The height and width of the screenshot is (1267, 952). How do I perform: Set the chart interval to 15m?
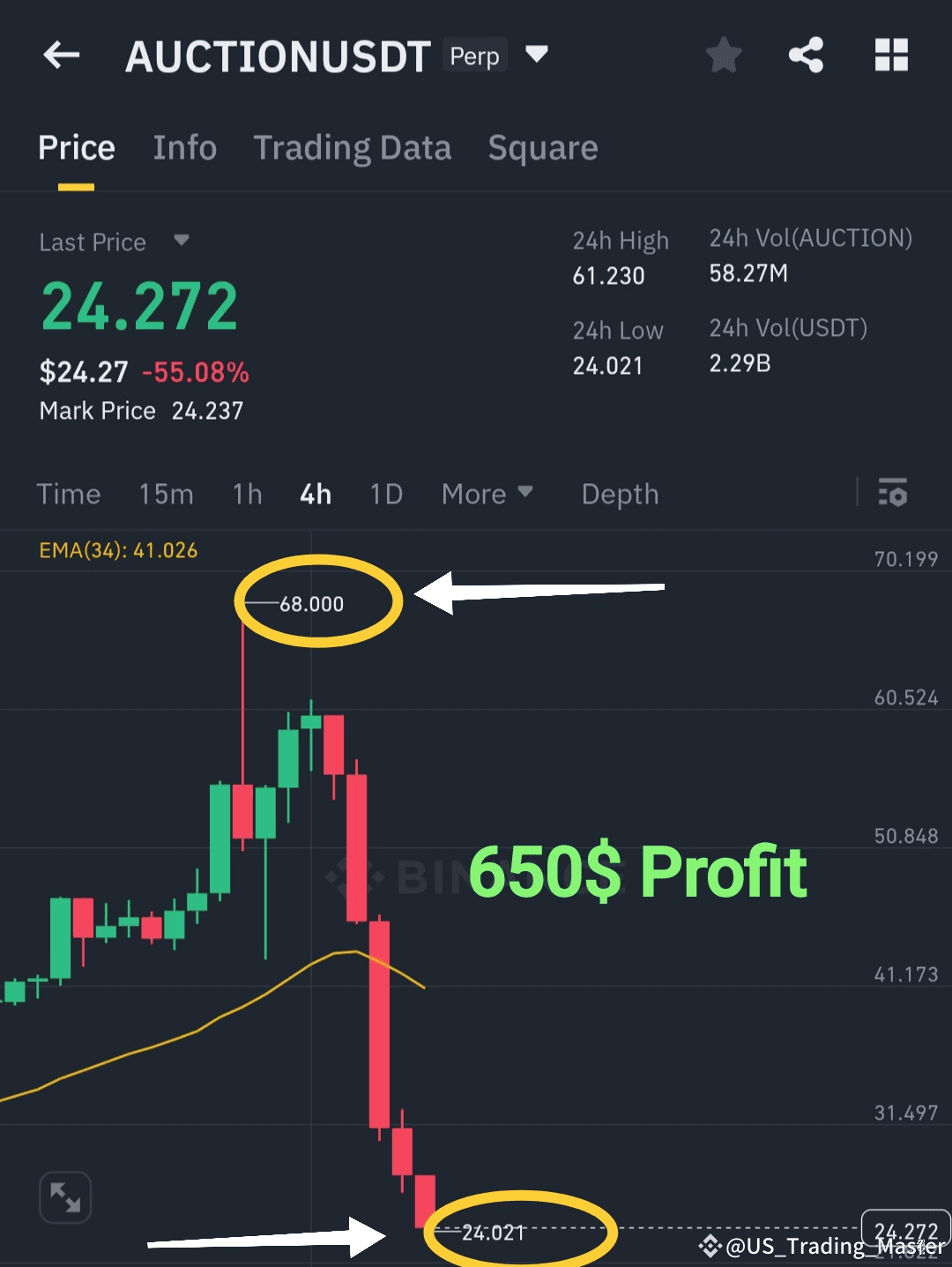click(x=166, y=494)
